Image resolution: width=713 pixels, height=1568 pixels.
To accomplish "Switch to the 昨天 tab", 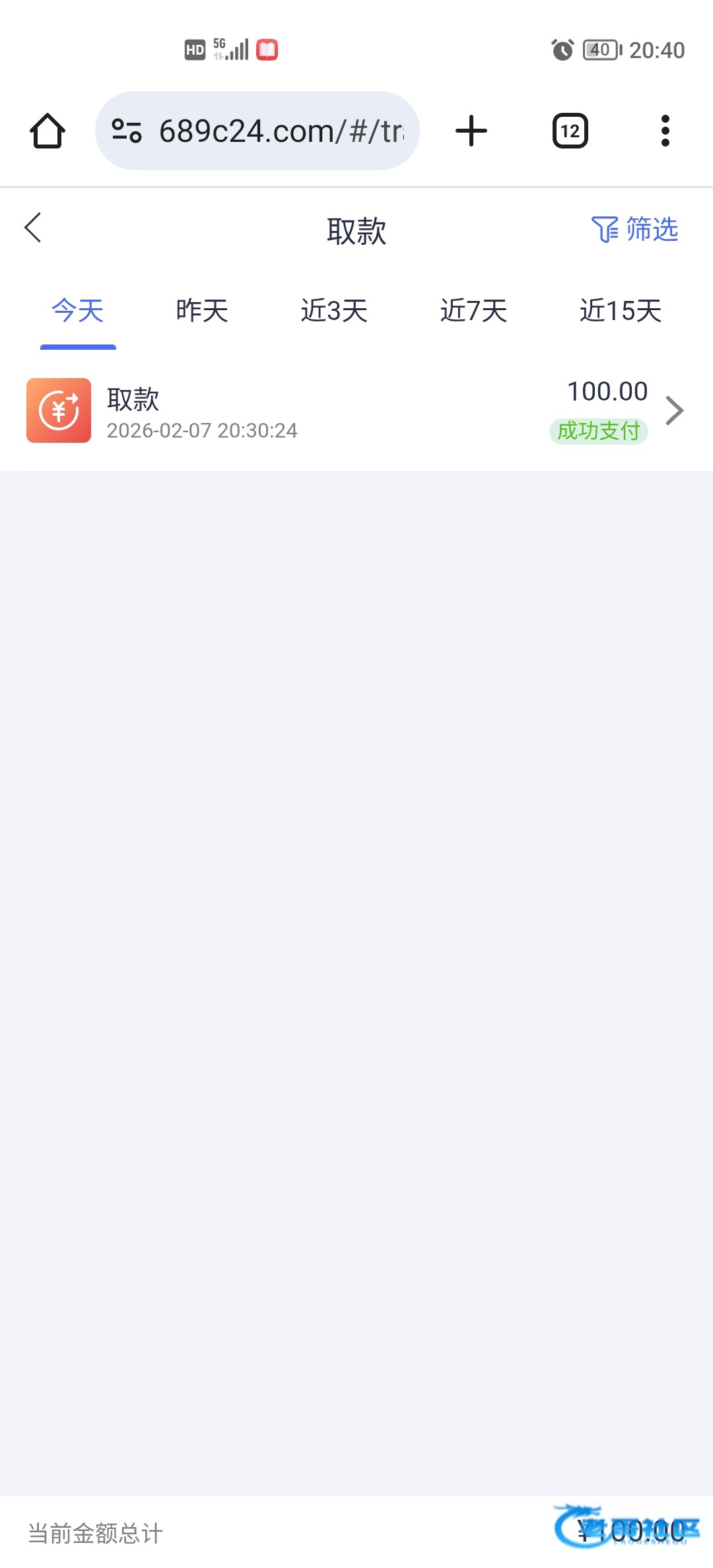I will [201, 310].
